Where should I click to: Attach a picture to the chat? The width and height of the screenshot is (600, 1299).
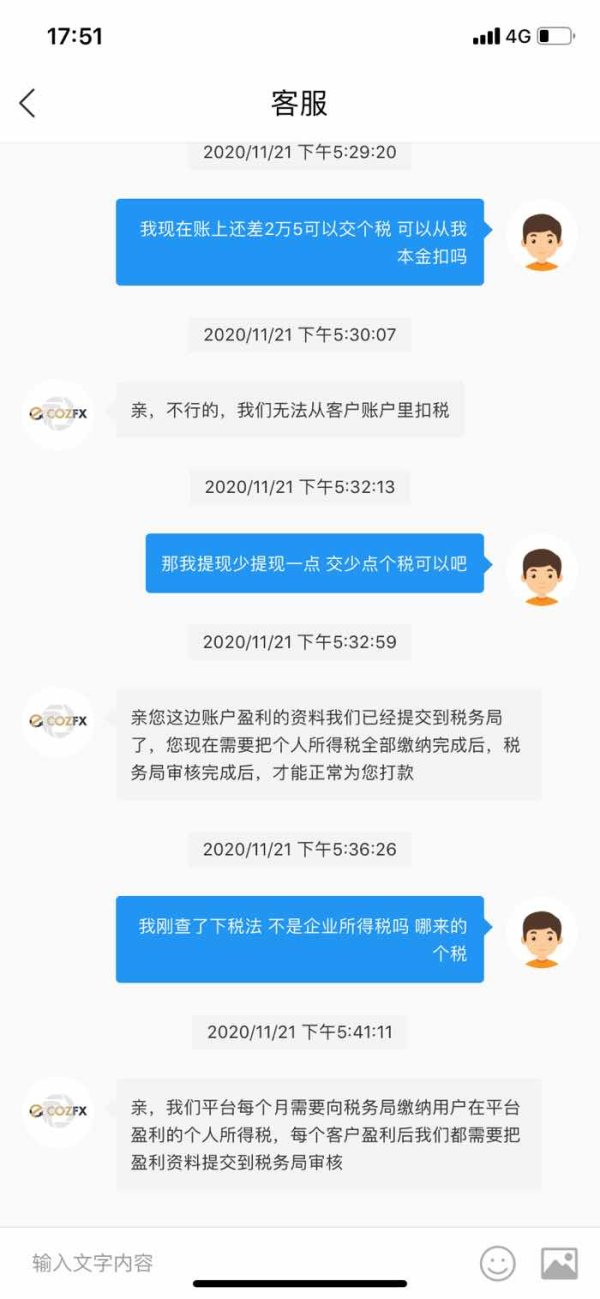point(559,1263)
